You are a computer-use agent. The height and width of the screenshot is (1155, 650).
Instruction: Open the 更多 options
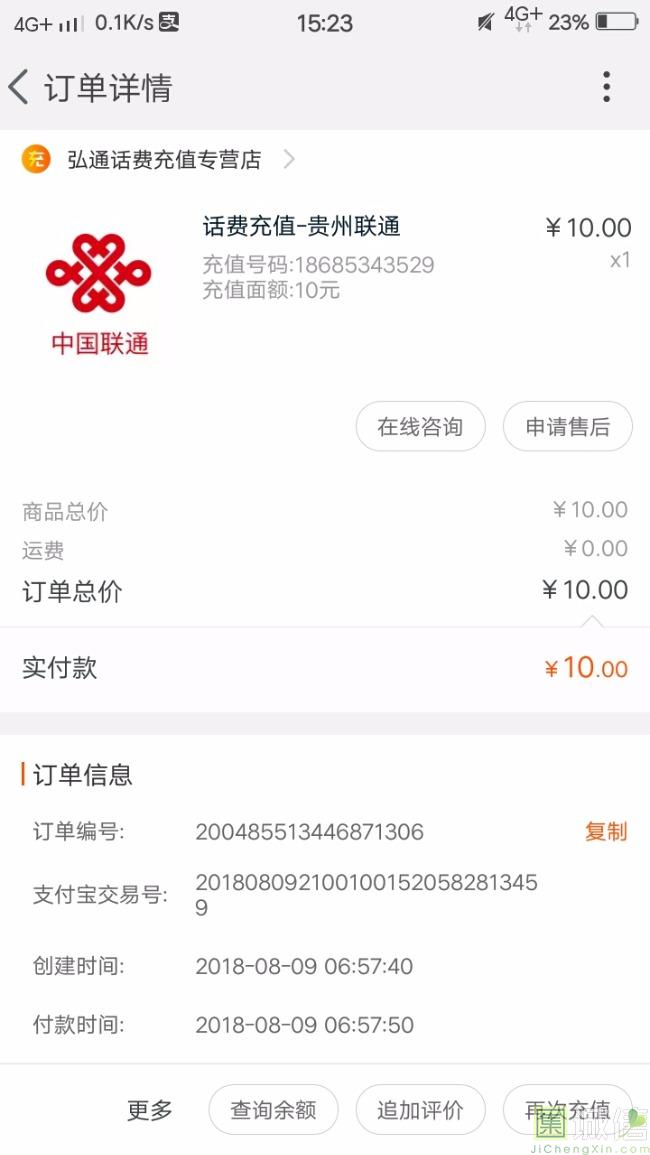tap(150, 1109)
